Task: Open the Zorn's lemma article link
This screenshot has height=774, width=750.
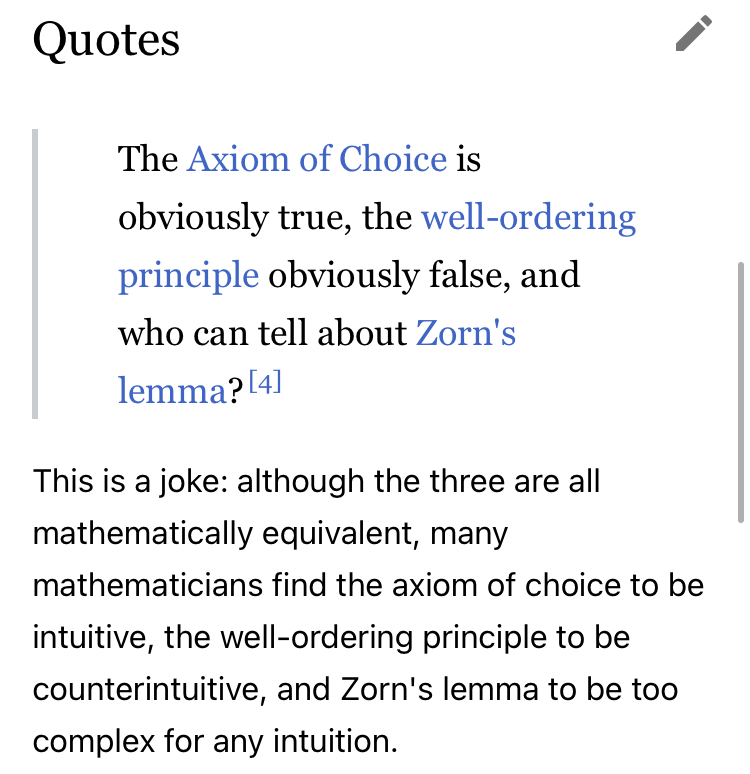Action: 465,333
